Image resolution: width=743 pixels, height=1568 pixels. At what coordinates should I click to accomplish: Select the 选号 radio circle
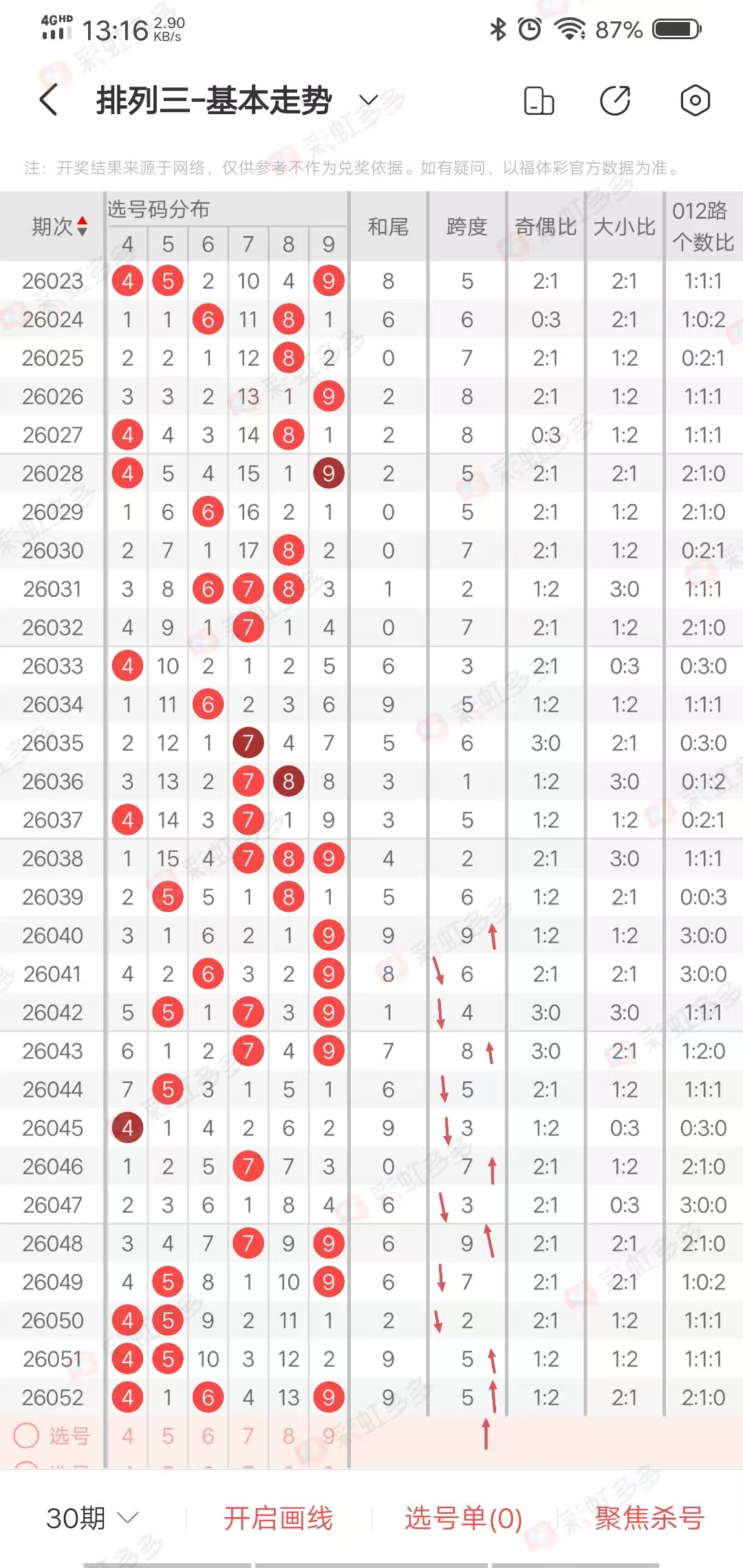pyautogui.click(x=27, y=1436)
